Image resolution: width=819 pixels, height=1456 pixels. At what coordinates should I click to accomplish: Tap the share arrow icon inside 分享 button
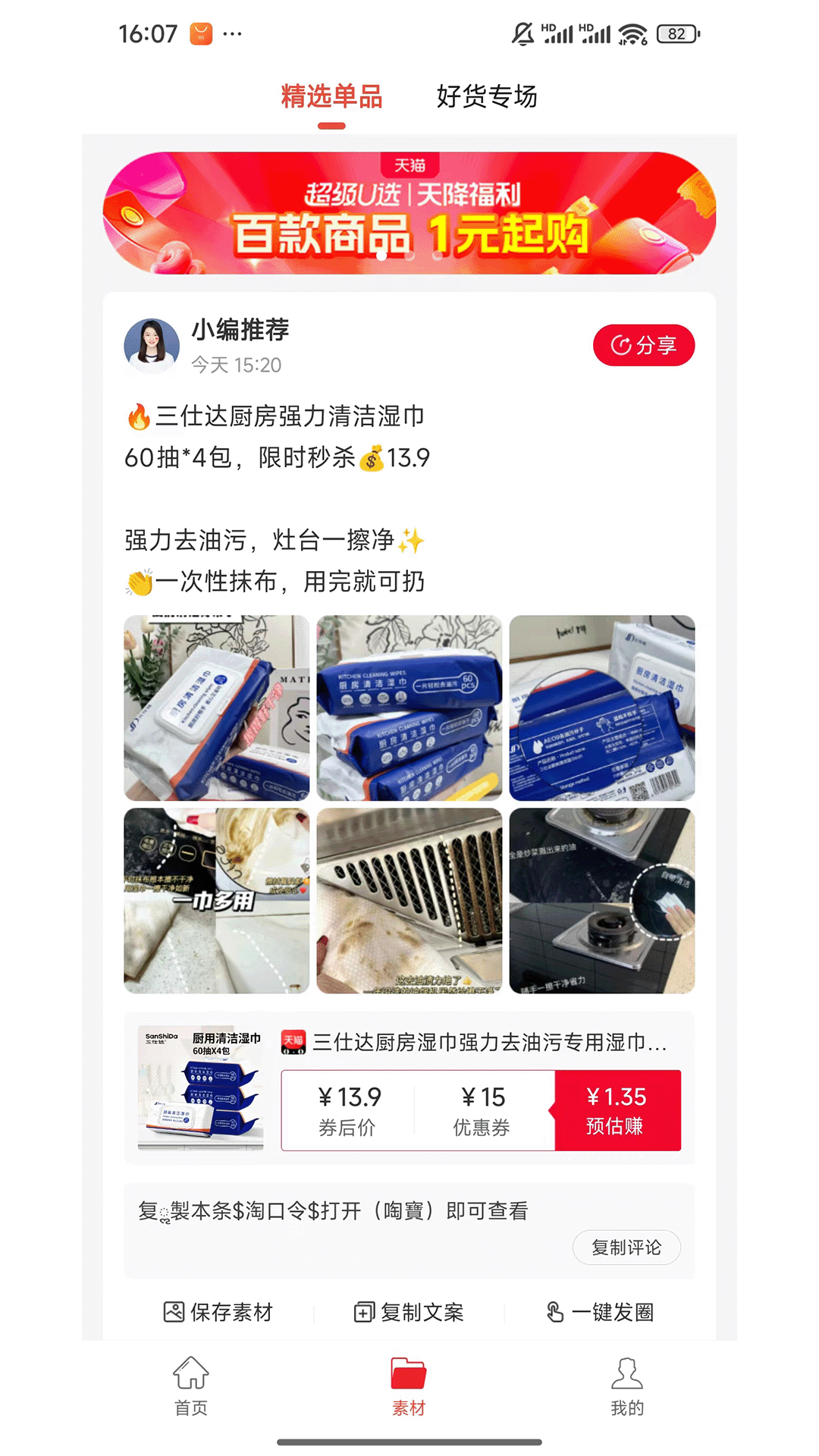coord(621,344)
